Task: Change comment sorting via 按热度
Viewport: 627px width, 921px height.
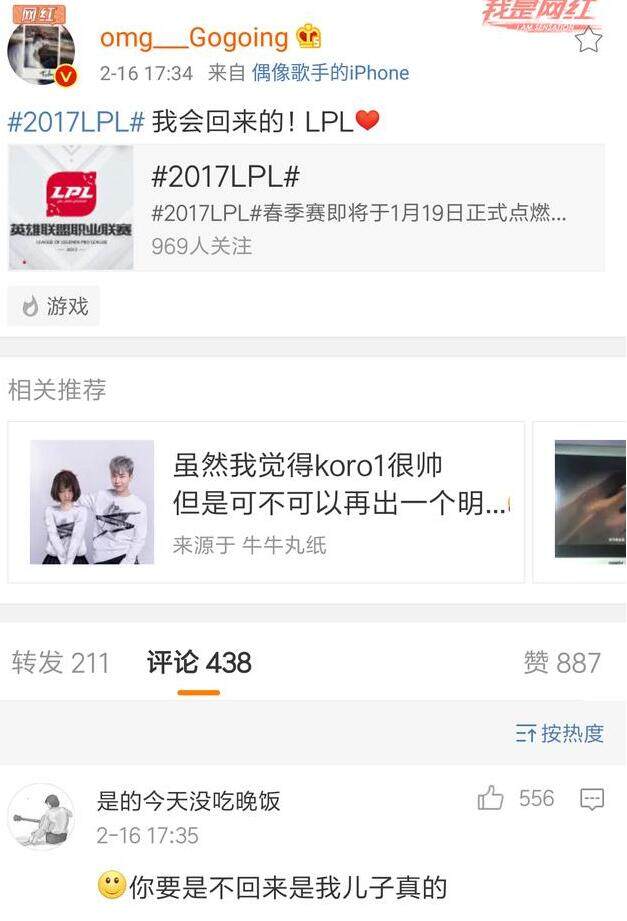Action: pos(560,733)
